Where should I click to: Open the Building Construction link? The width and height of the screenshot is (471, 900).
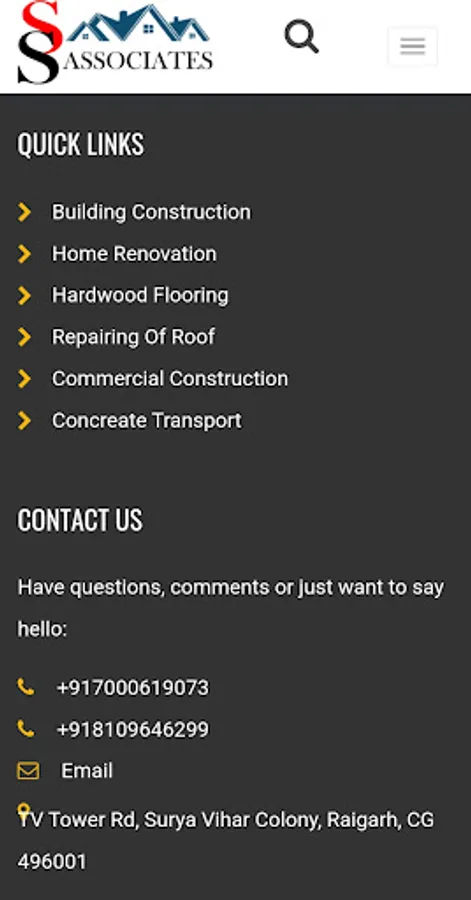[x=151, y=212]
